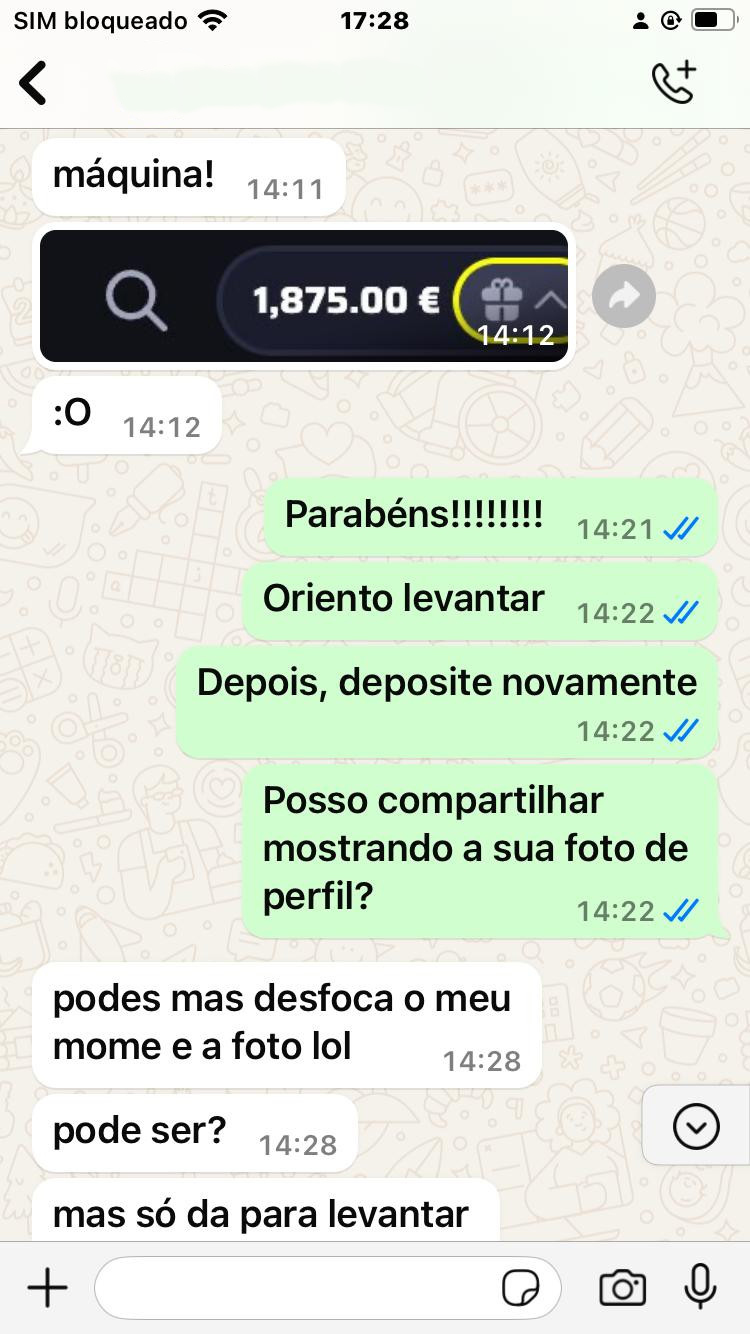Jump to the latest messages
Image resolution: width=750 pixels, height=1334 pixels.
coord(696,1127)
